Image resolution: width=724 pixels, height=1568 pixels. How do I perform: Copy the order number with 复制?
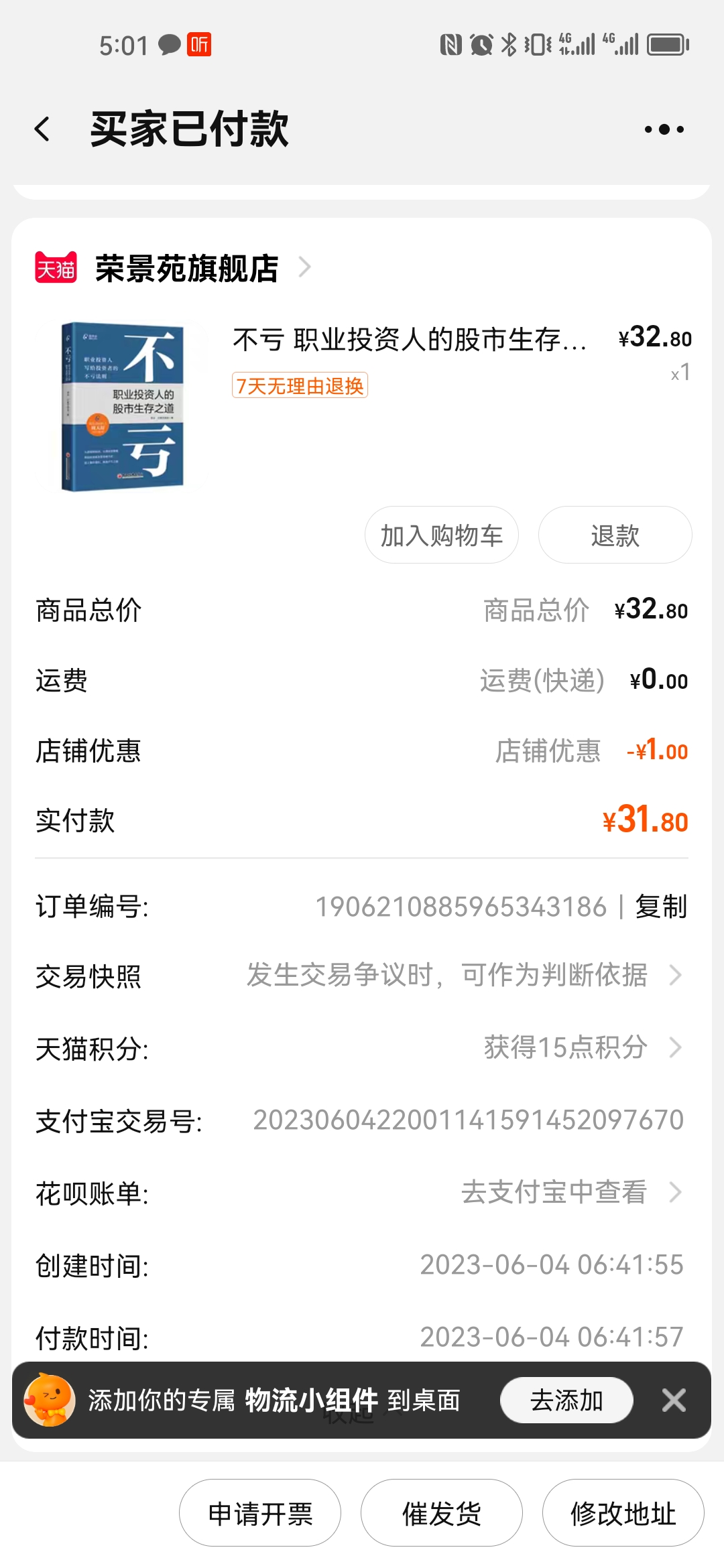coord(661,907)
